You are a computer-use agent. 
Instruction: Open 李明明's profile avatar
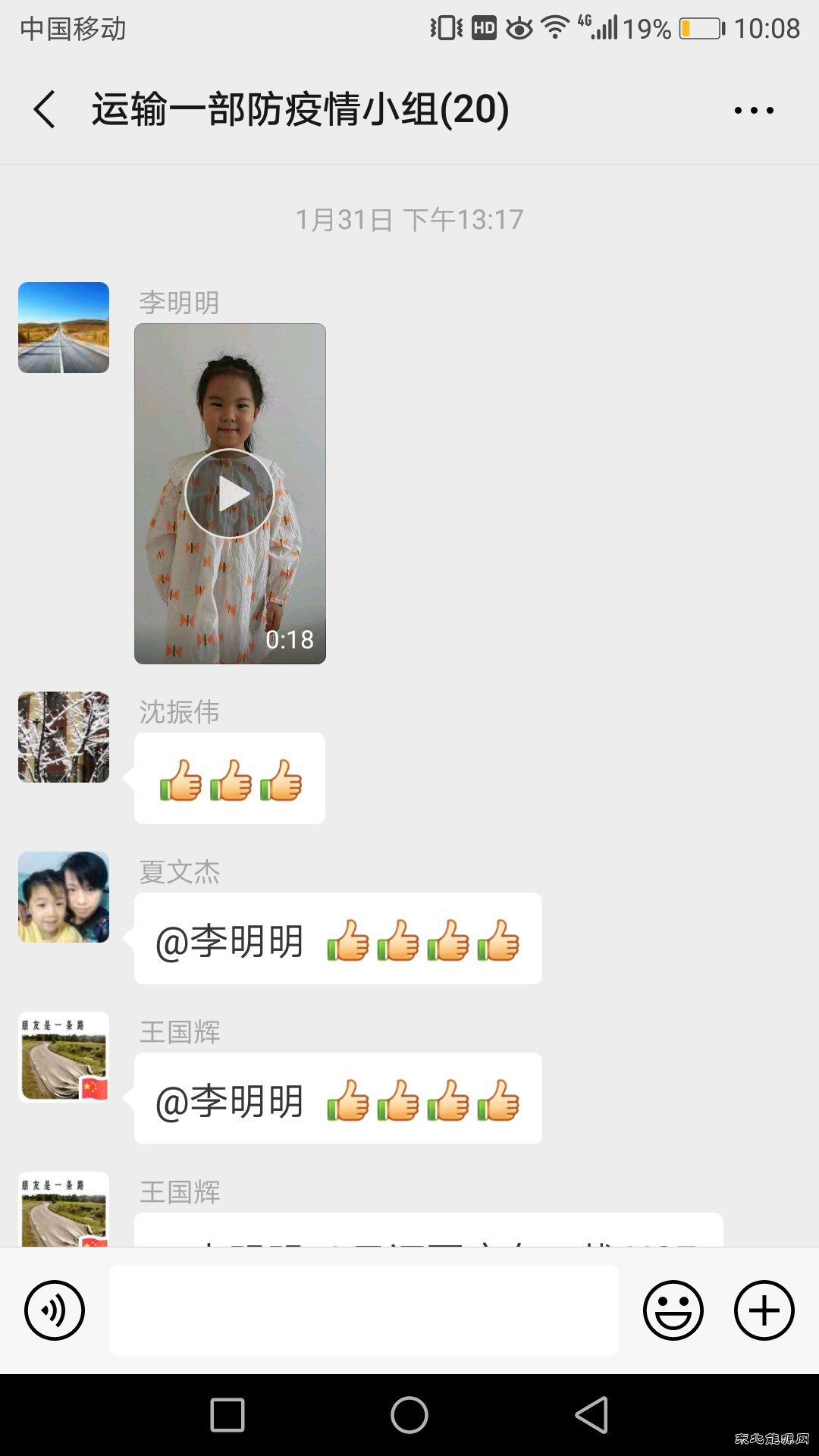point(64,328)
